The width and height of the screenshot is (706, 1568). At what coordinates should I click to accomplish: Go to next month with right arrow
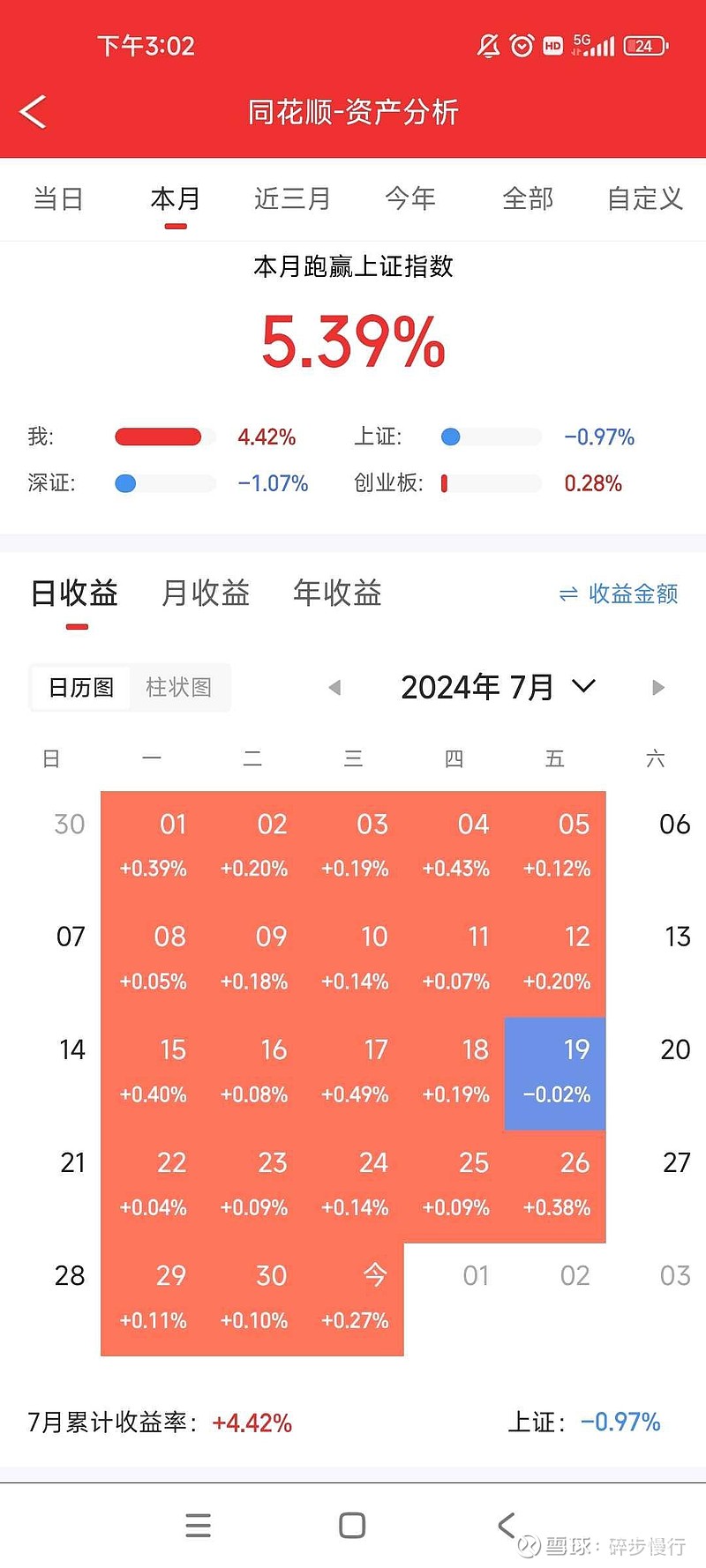coord(657,687)
